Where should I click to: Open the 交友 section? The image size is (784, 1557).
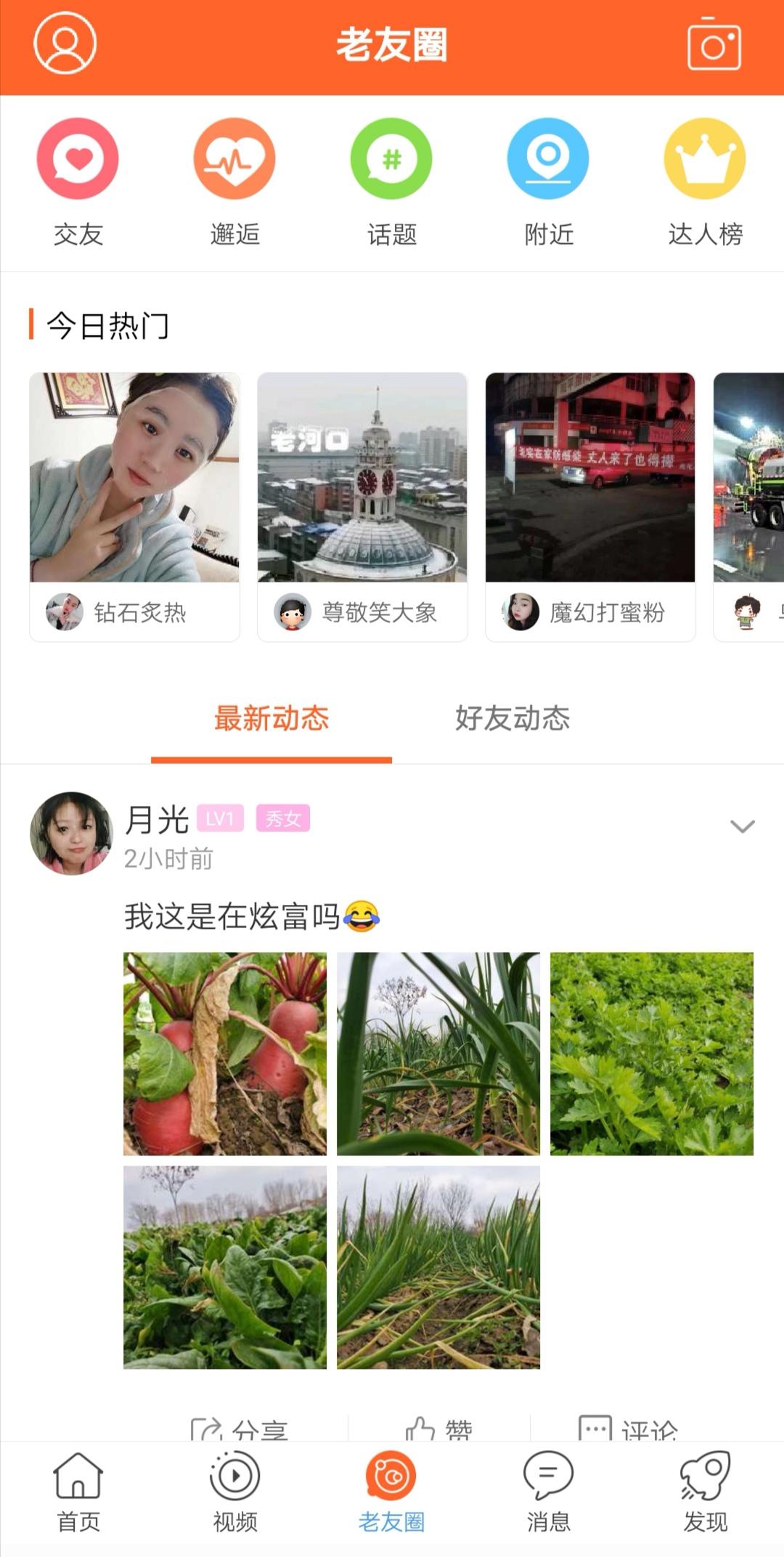(78, 182)
